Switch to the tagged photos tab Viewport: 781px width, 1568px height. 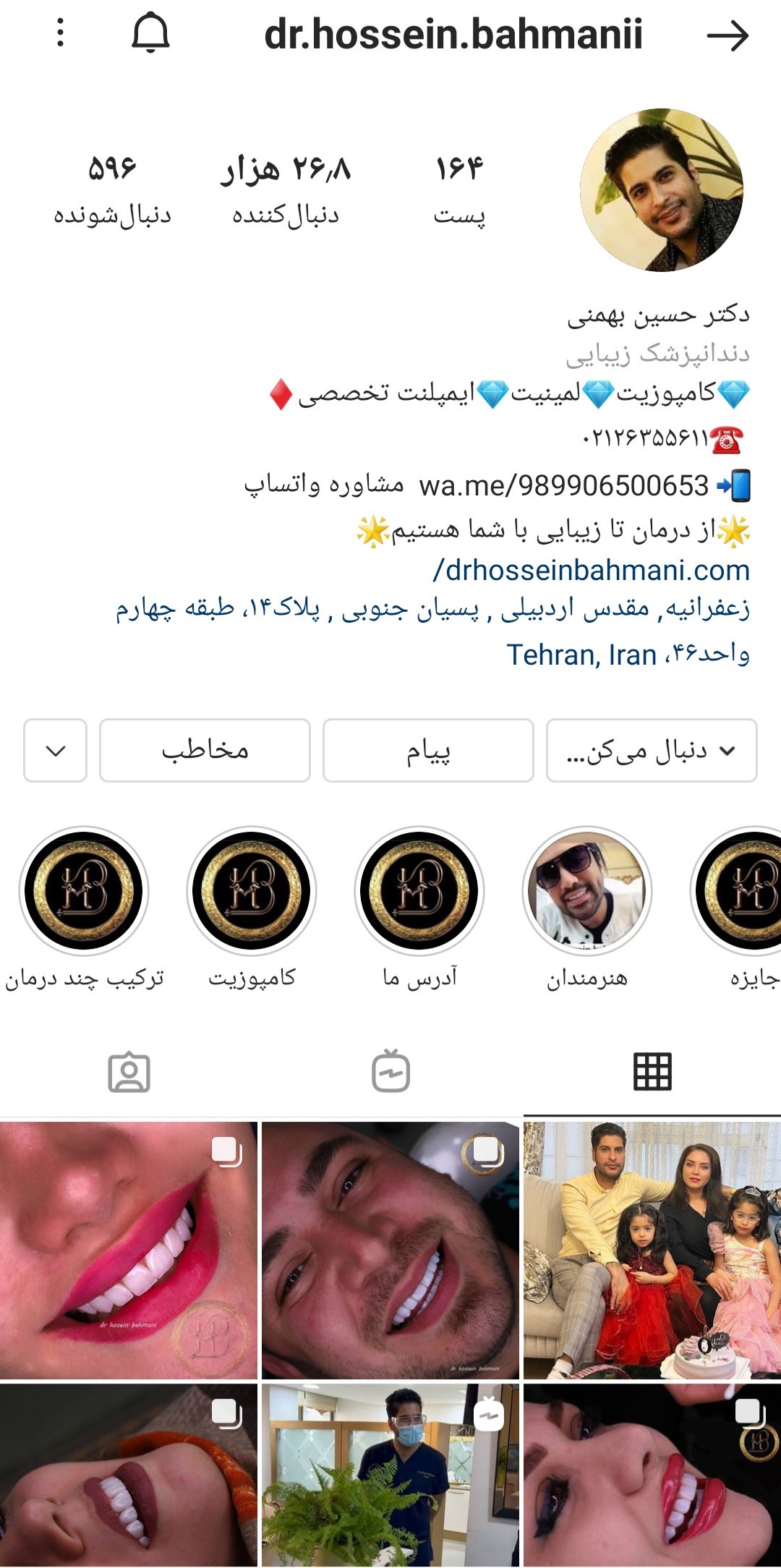(x=129, y=1071)
